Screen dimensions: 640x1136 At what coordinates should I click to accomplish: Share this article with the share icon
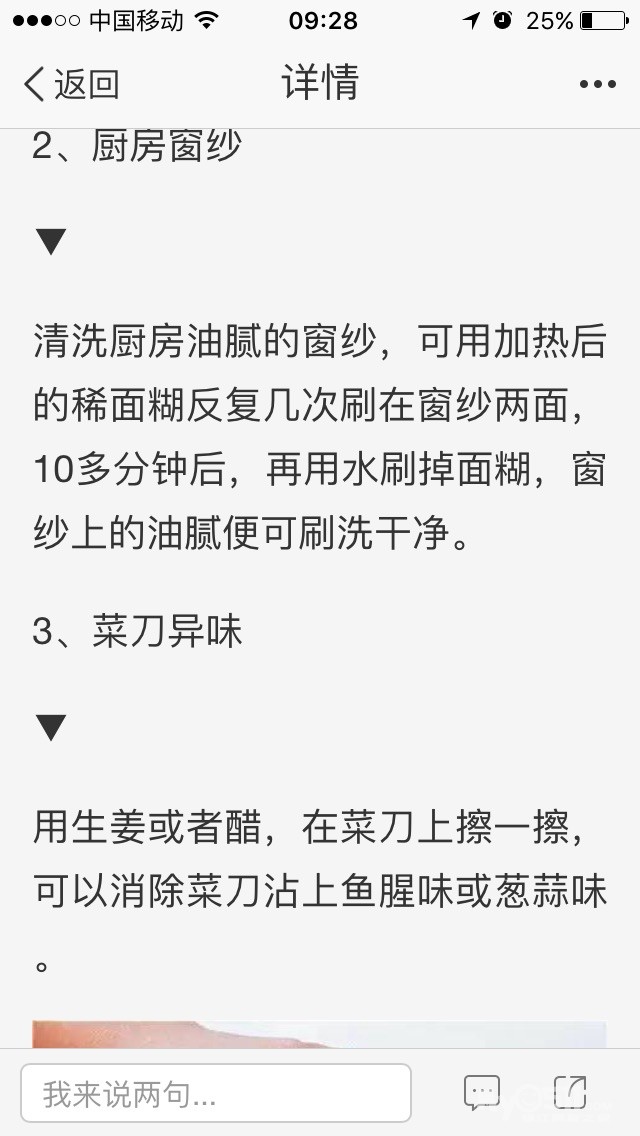coord(570,1092)
